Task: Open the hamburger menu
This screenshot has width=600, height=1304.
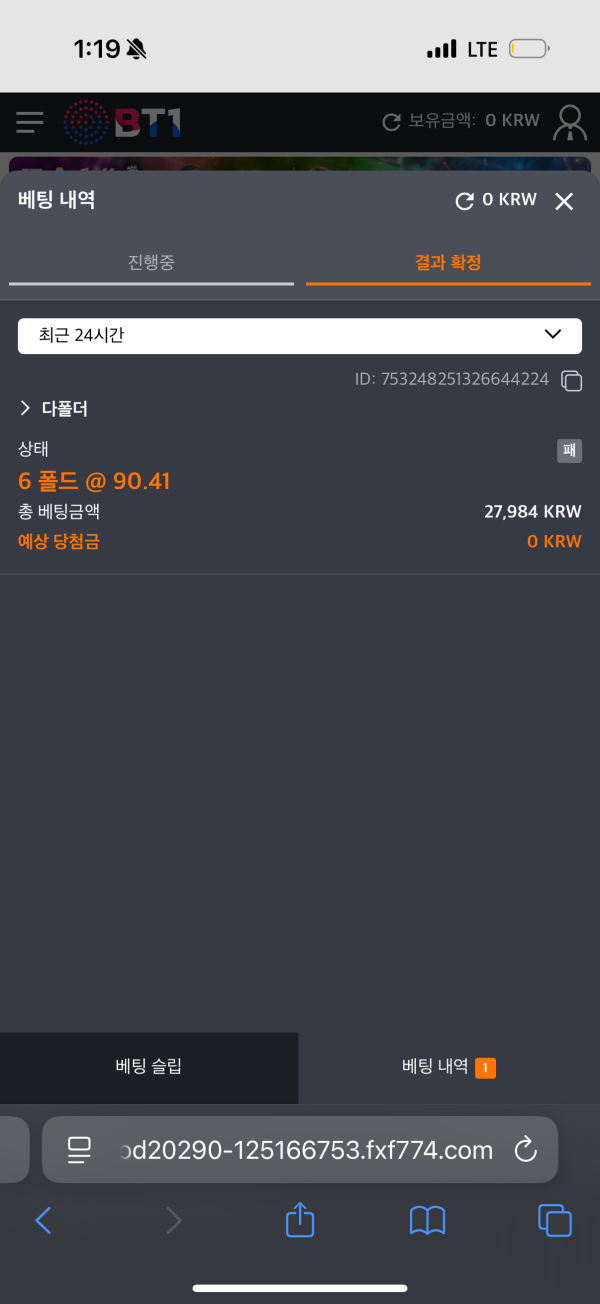Action: 30,122
